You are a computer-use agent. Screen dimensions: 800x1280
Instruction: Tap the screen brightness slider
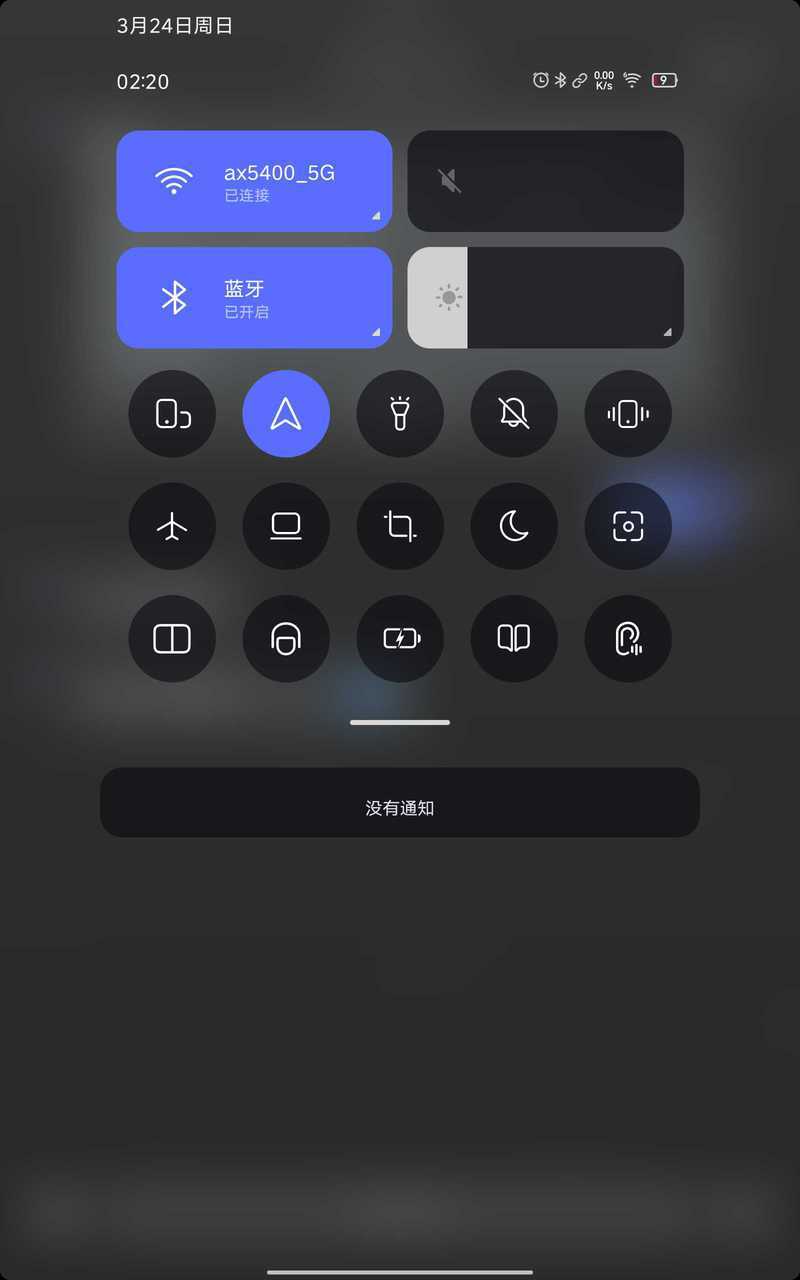pos(545,298)
